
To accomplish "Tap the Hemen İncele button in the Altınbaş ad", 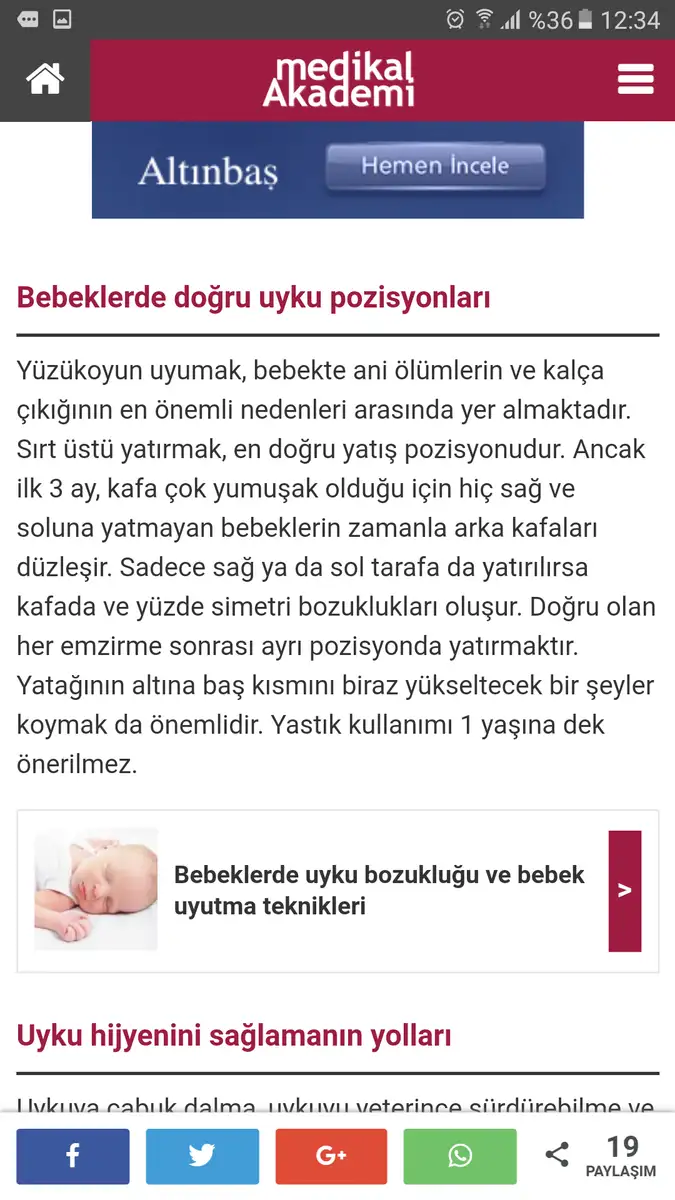I will click(x=435, y=167).
